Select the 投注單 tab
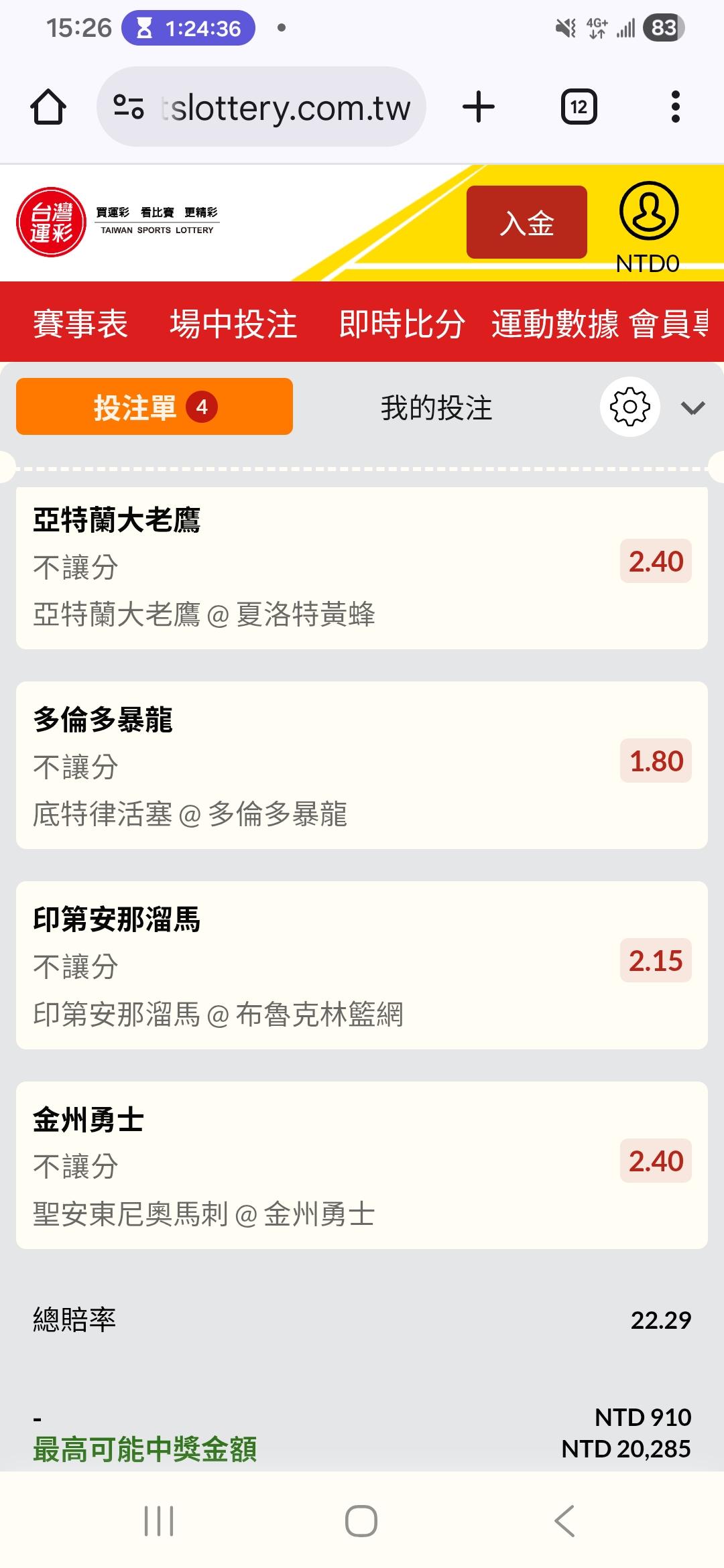724x1568 pixels. click(154, 407)
